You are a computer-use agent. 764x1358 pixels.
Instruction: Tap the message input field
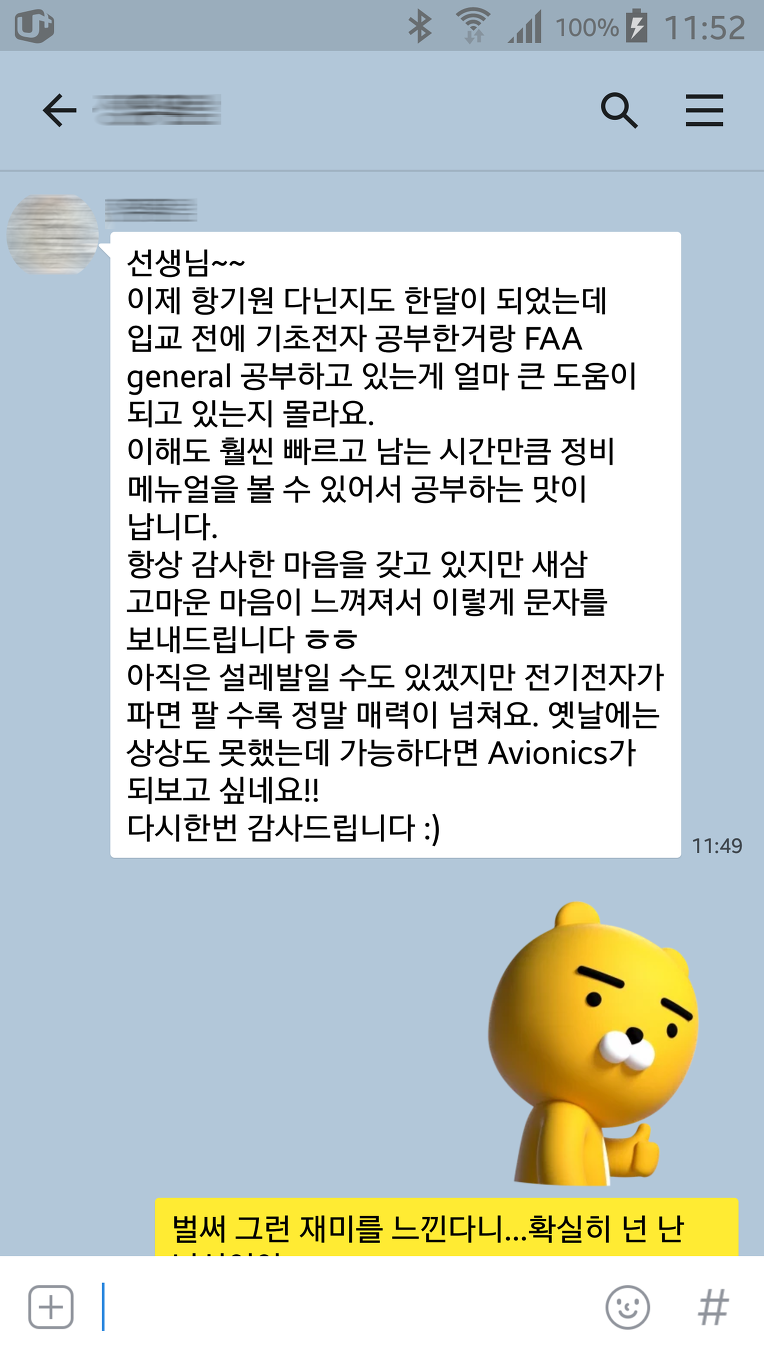coord(340,1307)
